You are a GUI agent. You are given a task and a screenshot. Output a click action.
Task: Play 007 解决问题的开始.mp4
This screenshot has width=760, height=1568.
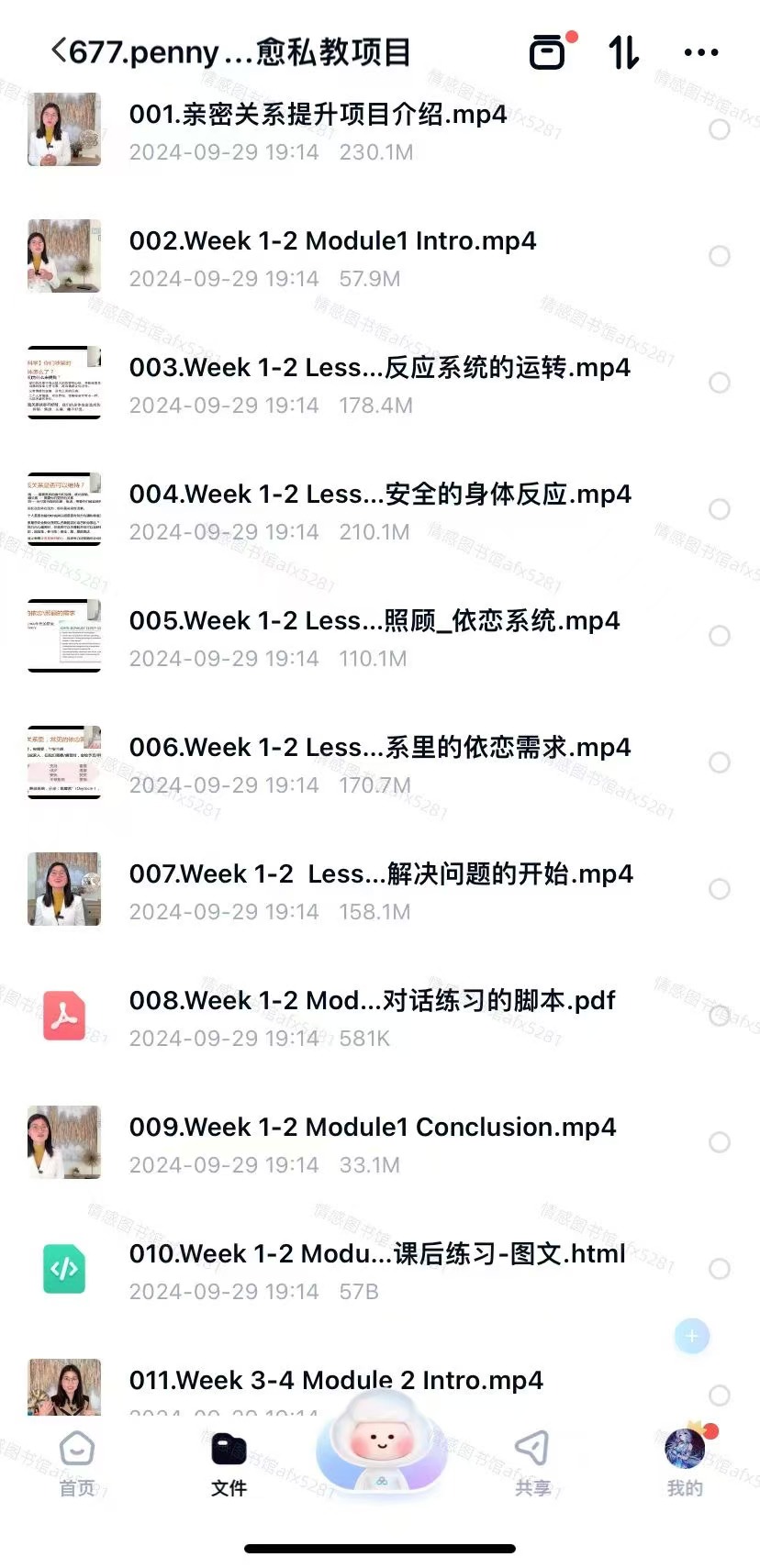click(381, 874)
